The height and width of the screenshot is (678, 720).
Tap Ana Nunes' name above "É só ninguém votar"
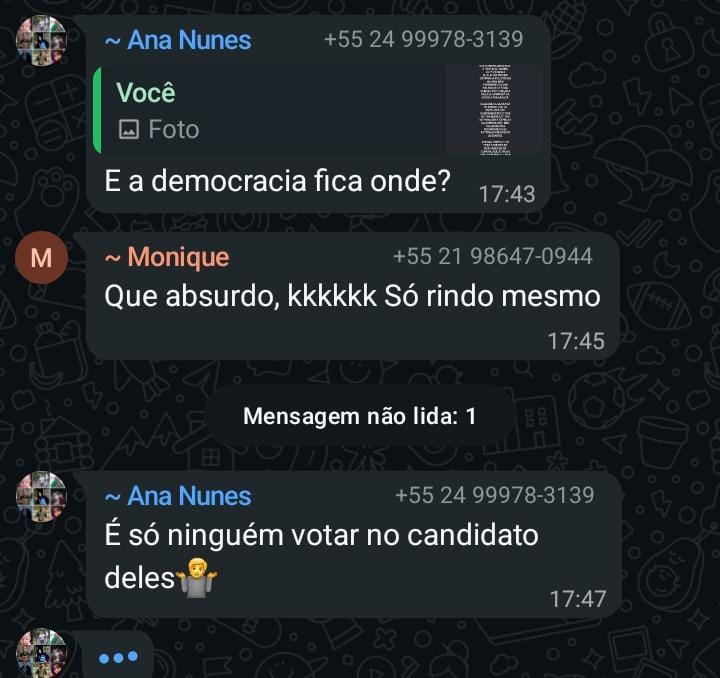click(x=178, y=496)
